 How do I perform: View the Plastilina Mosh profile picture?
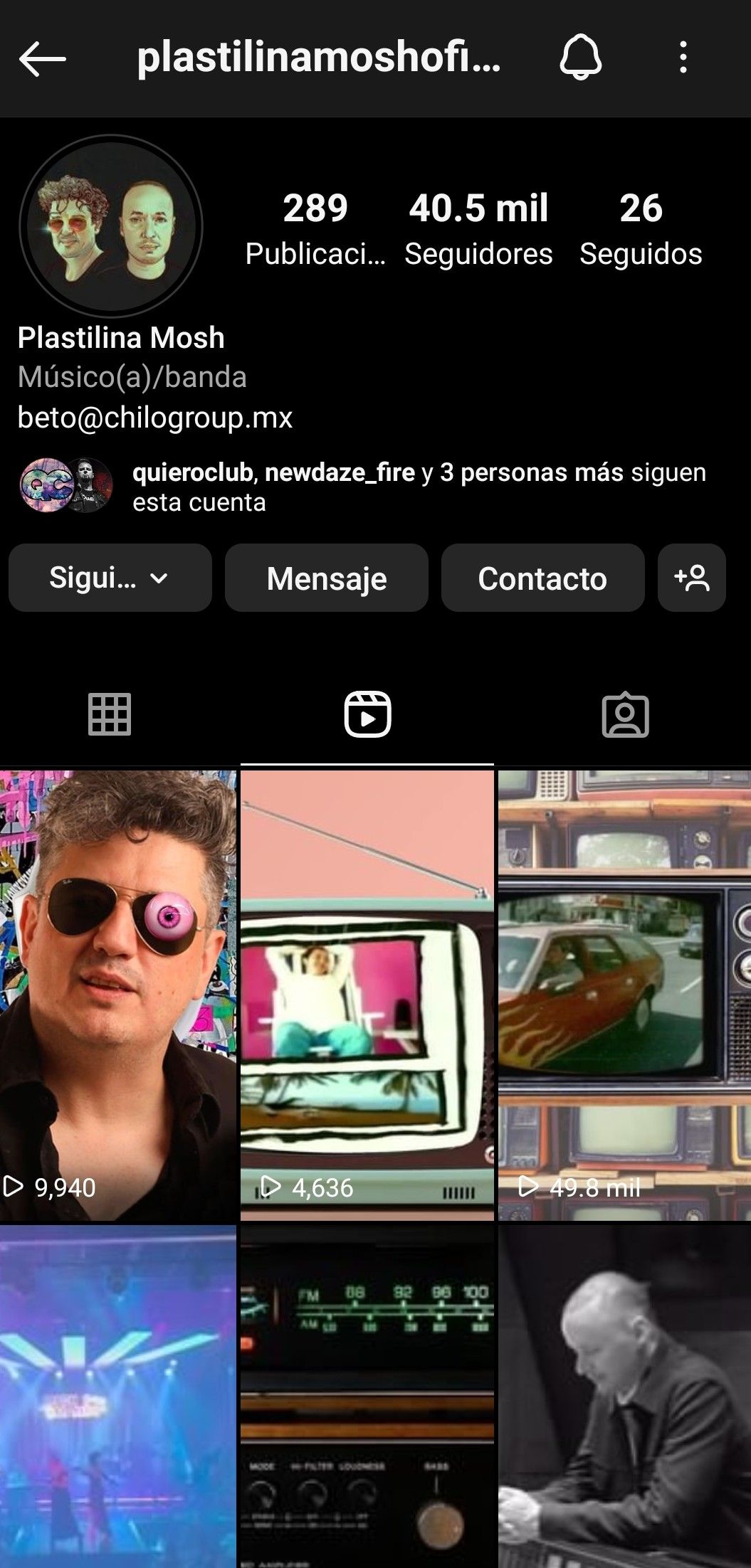click(111, 226)
